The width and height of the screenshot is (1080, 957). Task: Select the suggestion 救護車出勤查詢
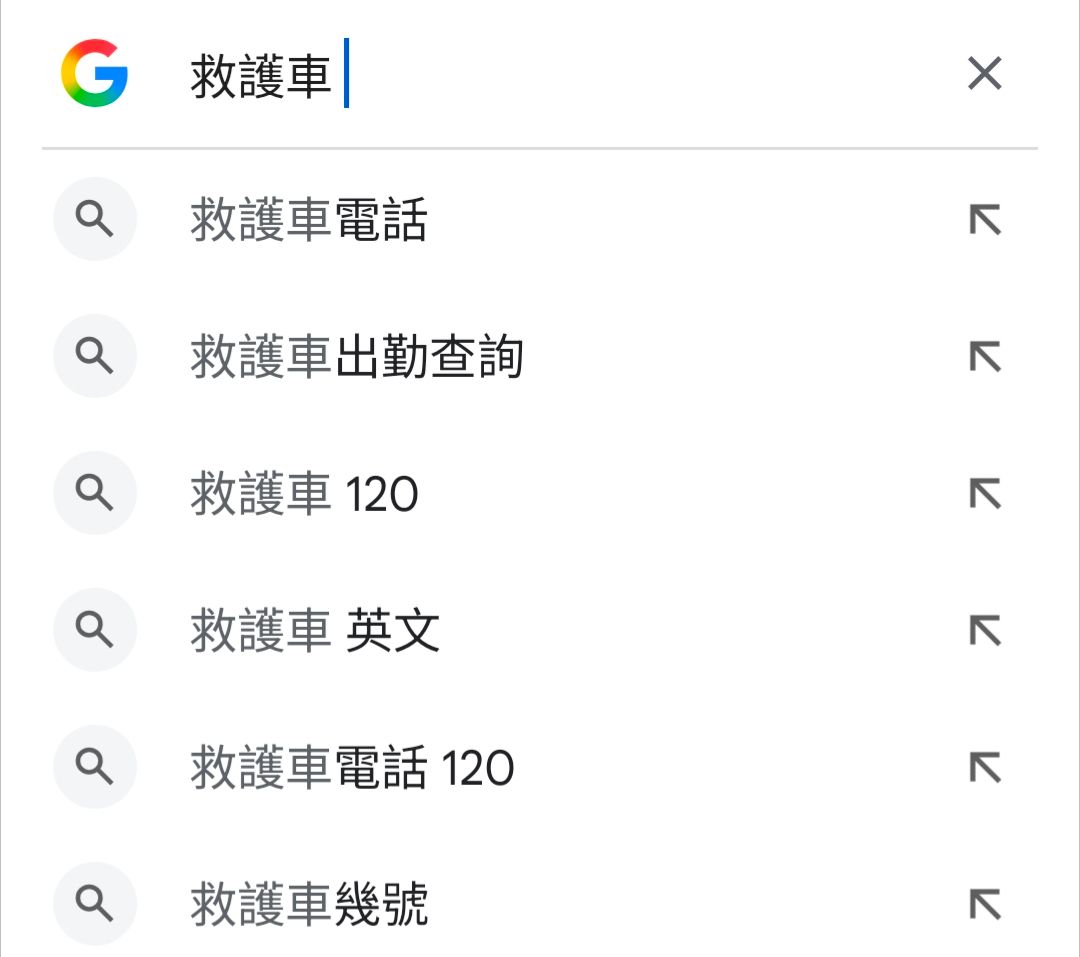click(357, 357)
